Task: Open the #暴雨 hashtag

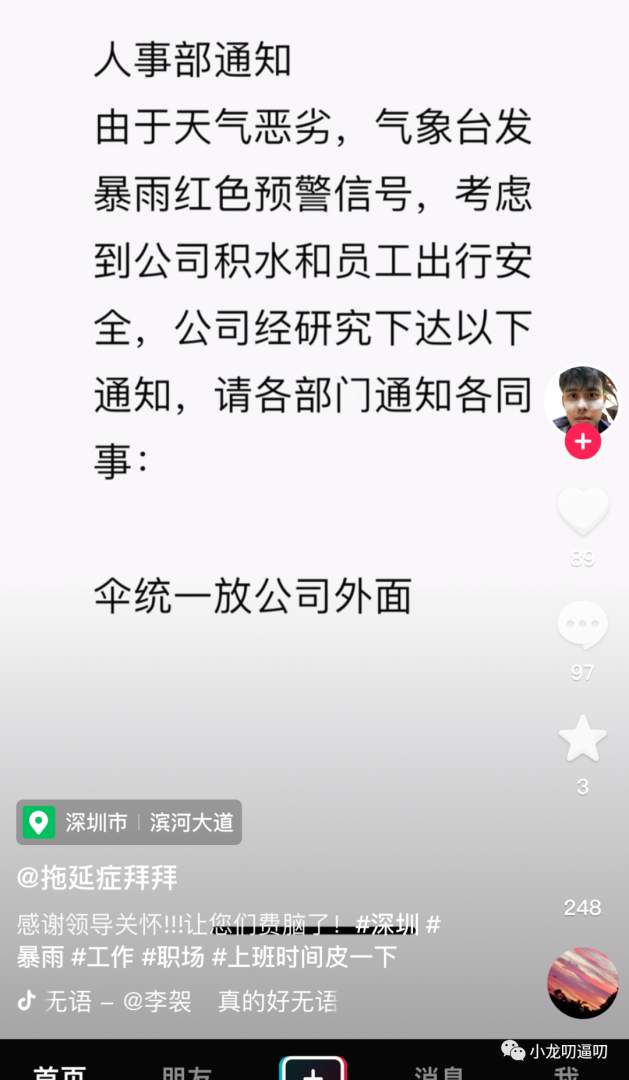Action: [40, 956]
